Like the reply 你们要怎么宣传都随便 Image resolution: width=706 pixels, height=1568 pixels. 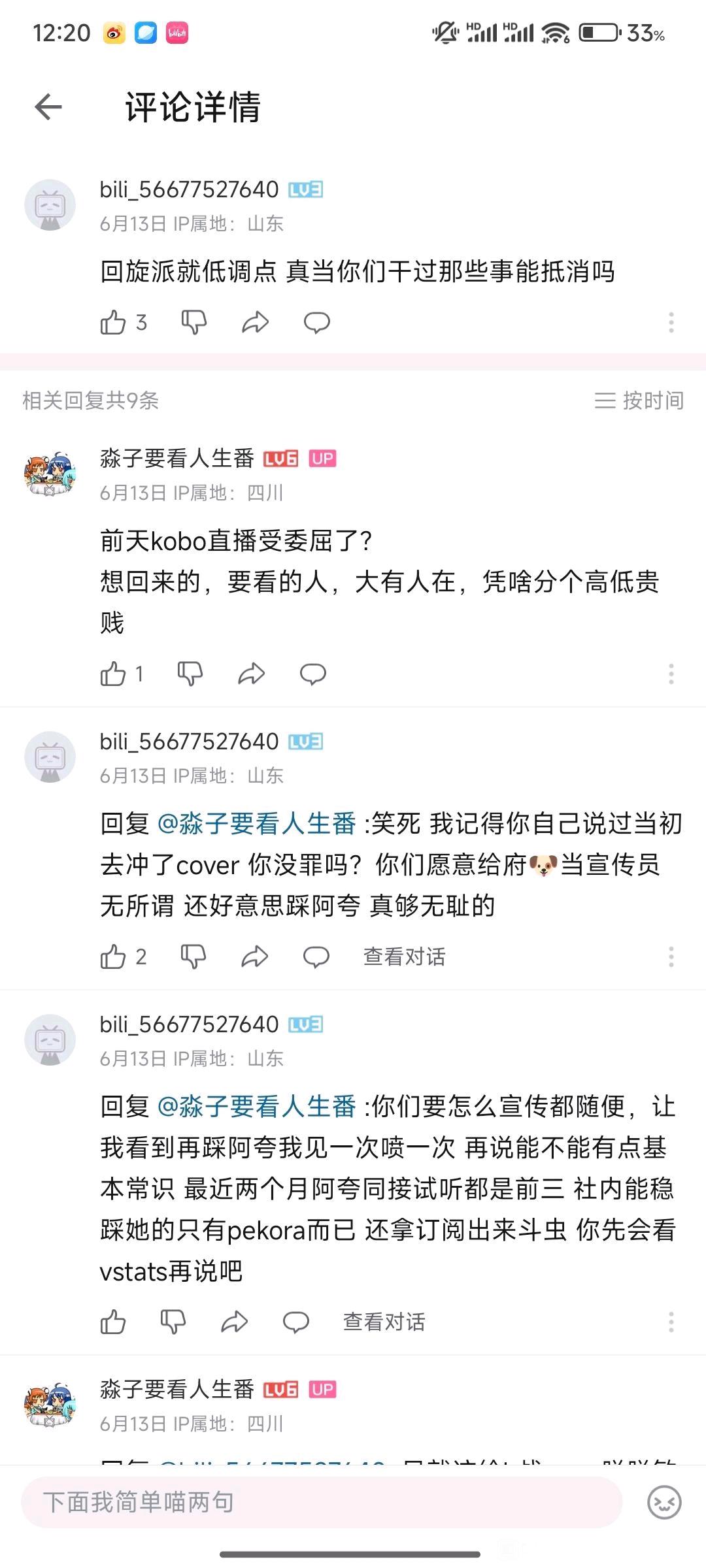[113, 1322]
